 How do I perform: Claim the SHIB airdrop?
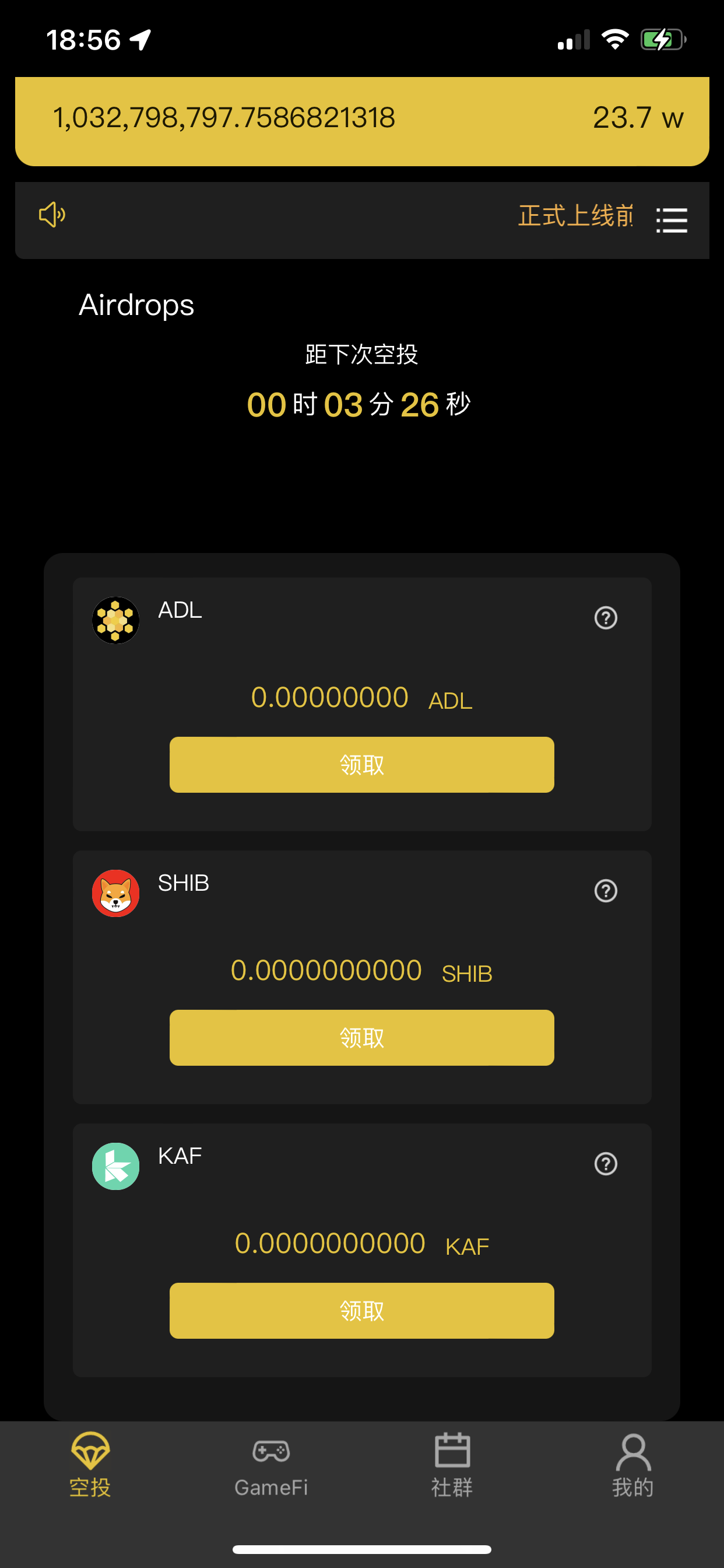point(361,1037)
